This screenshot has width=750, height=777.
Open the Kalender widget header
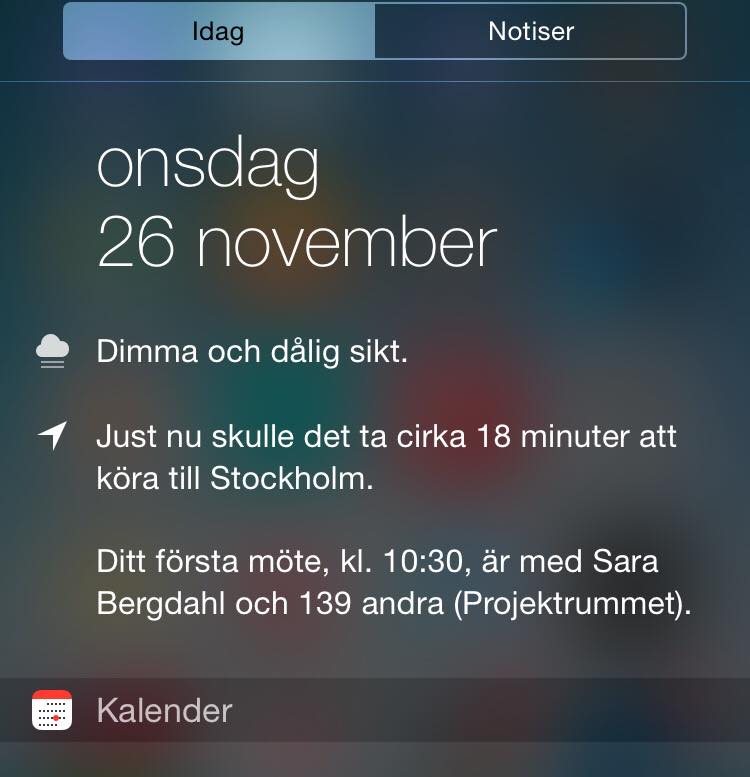375,710
